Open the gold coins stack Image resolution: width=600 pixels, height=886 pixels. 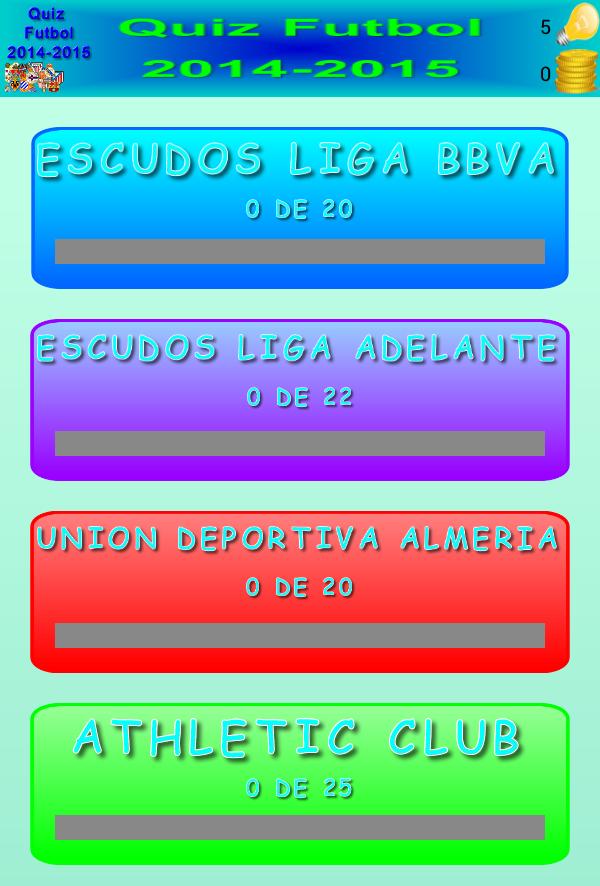(x=576, y=73)
